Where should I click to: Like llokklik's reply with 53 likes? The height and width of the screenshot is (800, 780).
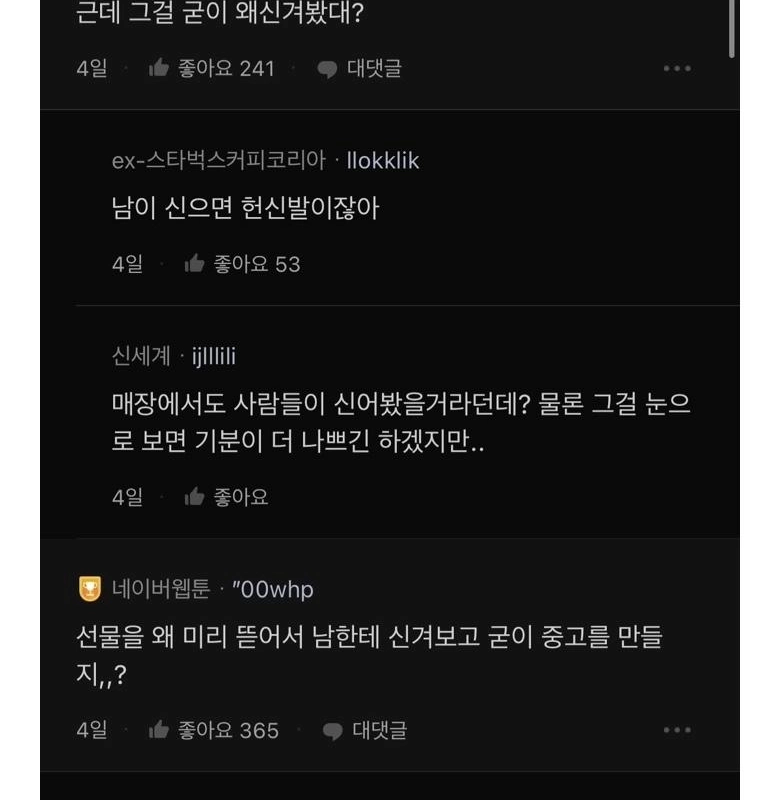coord(195,264)
